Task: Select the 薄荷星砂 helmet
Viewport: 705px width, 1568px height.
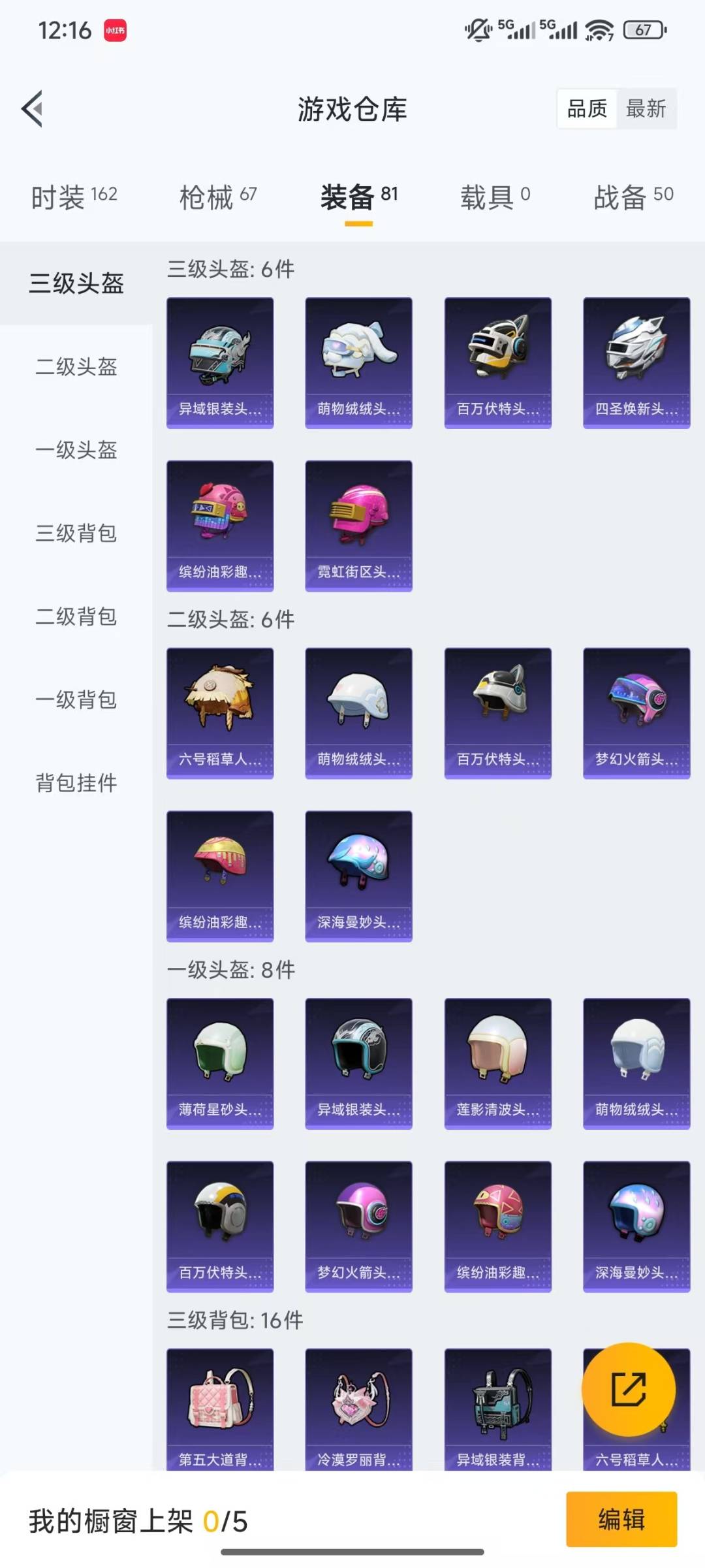Action: pyautogui.click(x=220, y=1063)
